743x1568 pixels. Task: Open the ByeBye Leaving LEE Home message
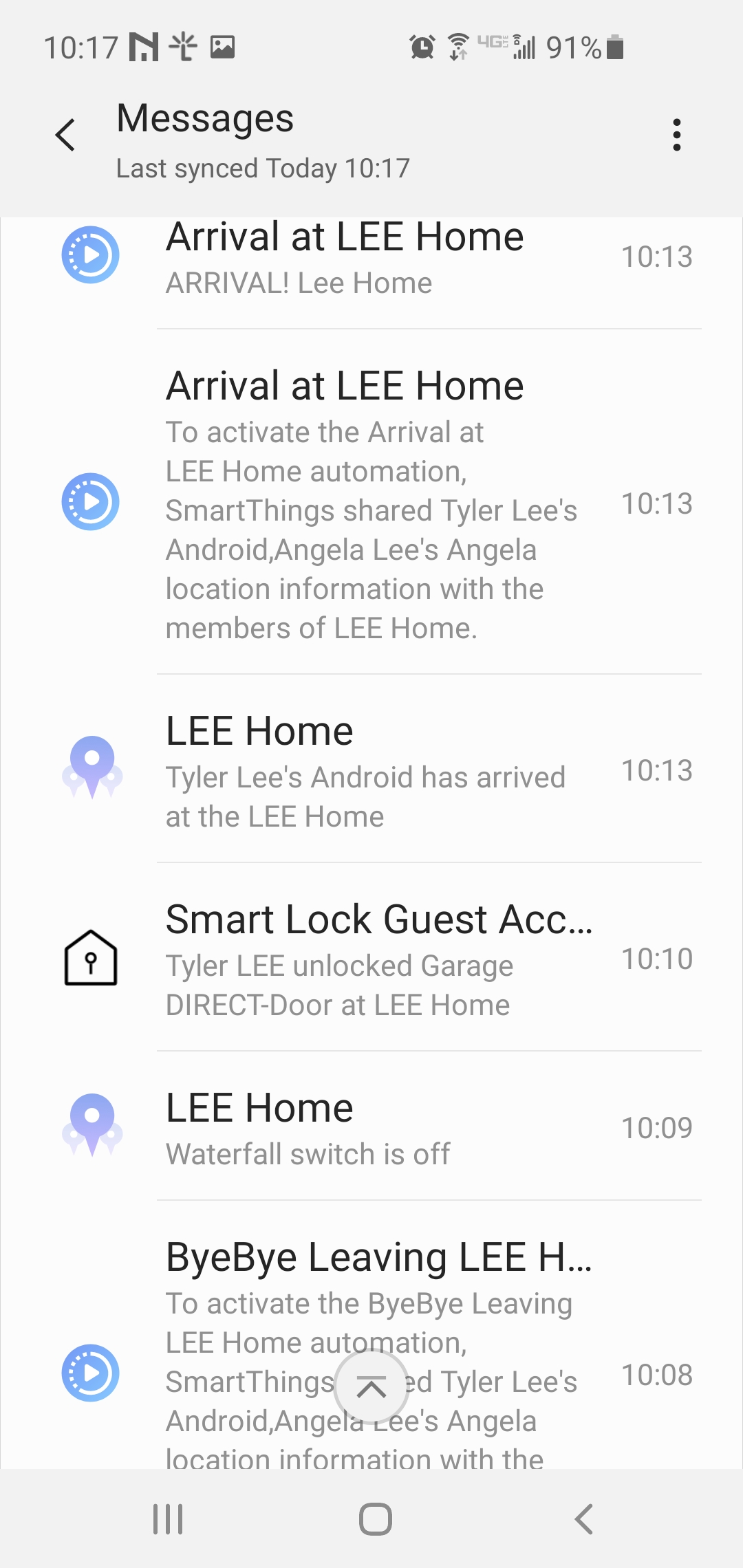(371, 1336)
